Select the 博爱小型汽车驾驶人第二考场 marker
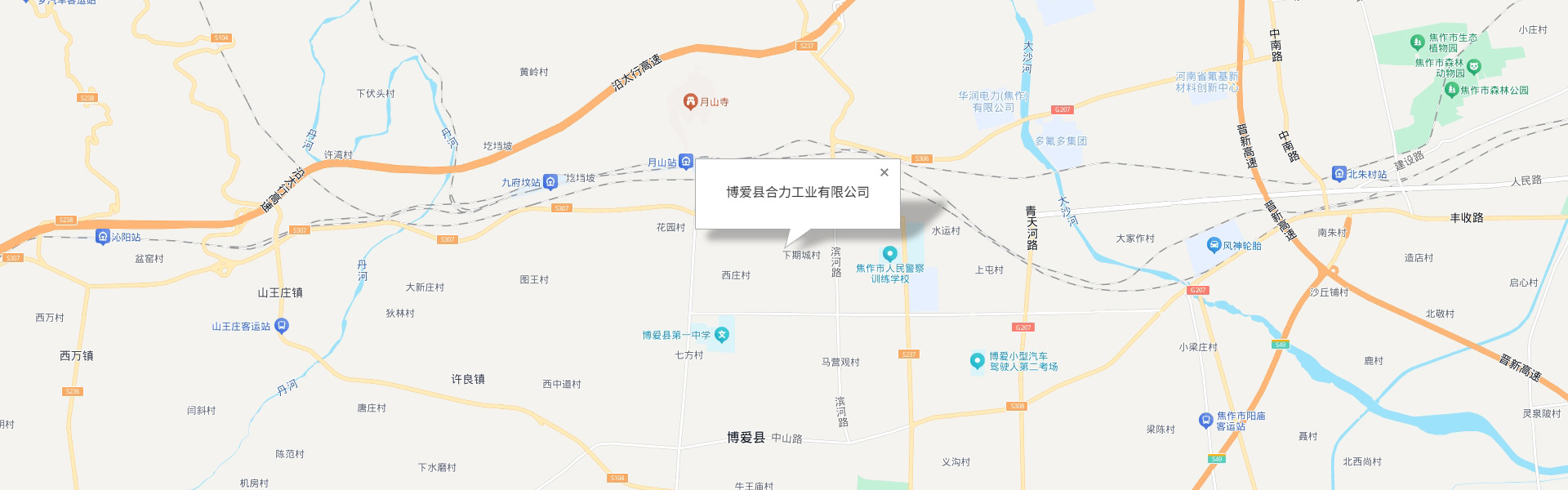Screen dimensions: 1568x490 (x=977, y=361)
